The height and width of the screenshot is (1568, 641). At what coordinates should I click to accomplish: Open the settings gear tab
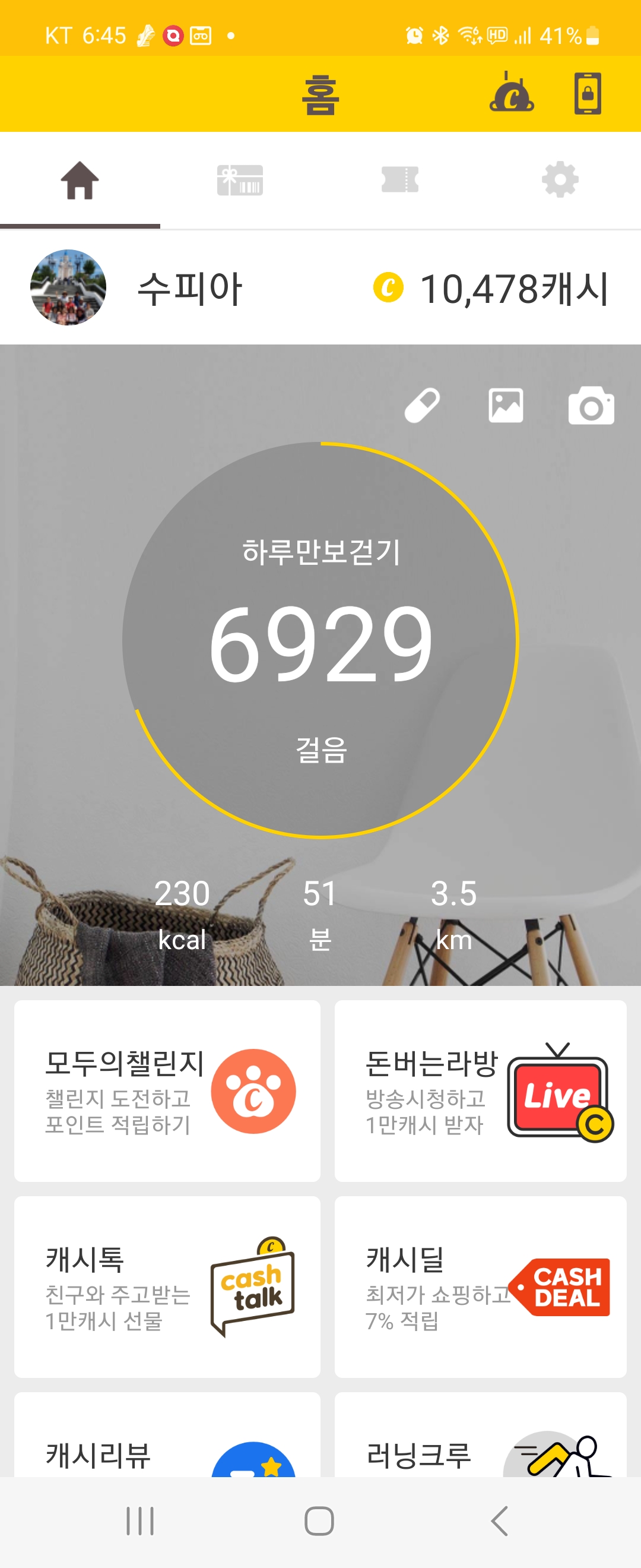tap(560, 180)
